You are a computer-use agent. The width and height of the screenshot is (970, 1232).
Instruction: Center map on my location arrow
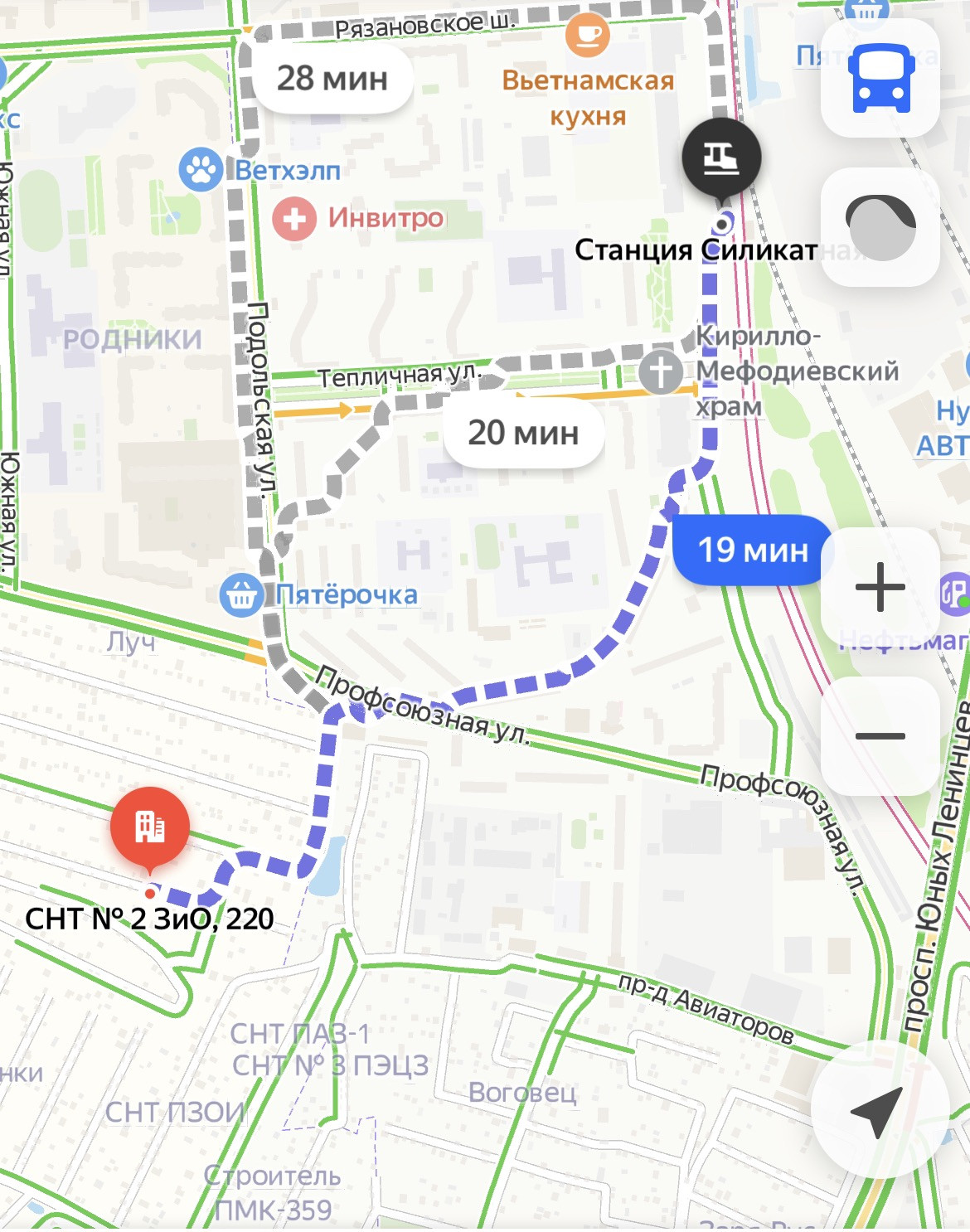(877, 1111)
